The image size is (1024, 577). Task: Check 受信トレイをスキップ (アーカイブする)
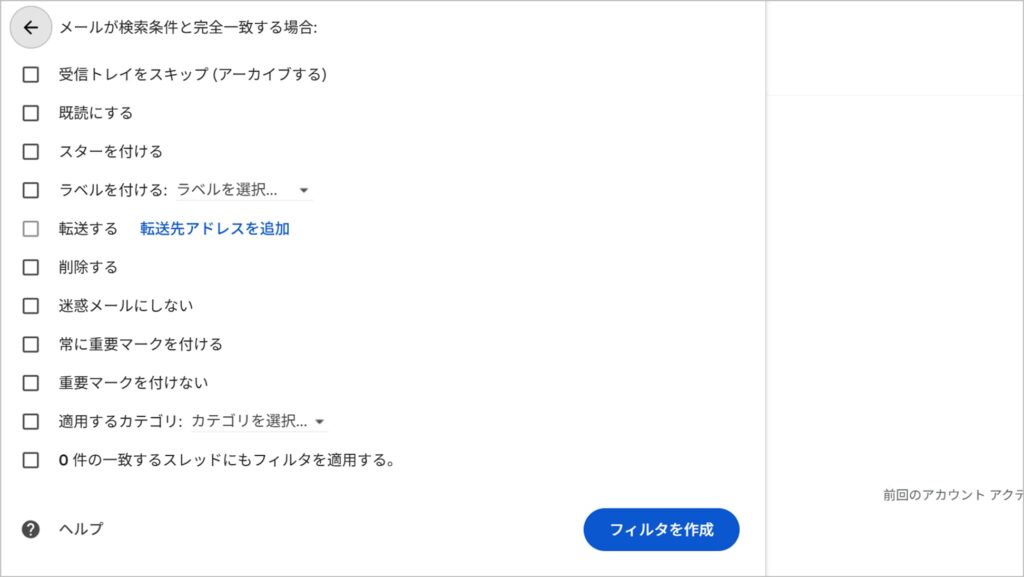pos(31,74)
